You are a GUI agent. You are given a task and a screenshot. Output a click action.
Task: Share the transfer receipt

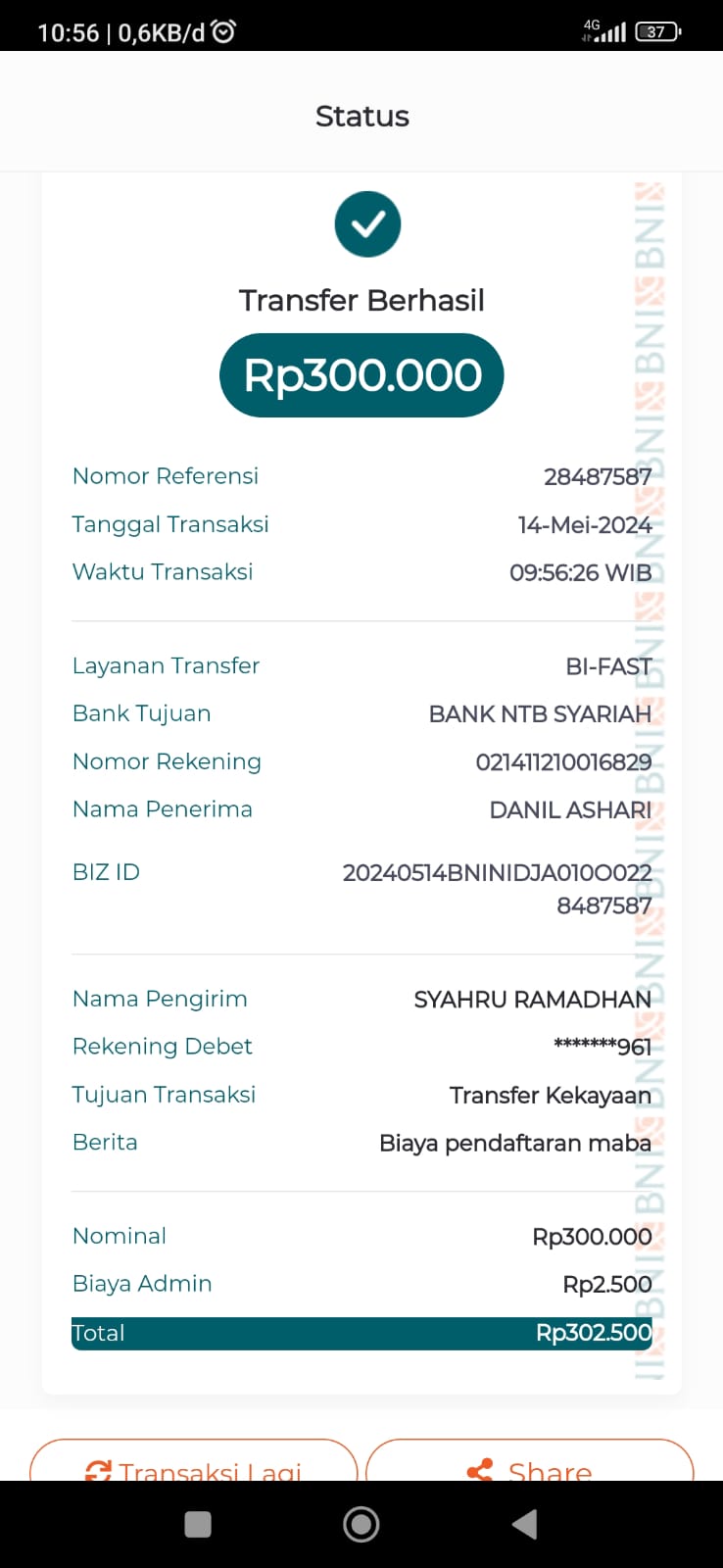coord(530,1463)
